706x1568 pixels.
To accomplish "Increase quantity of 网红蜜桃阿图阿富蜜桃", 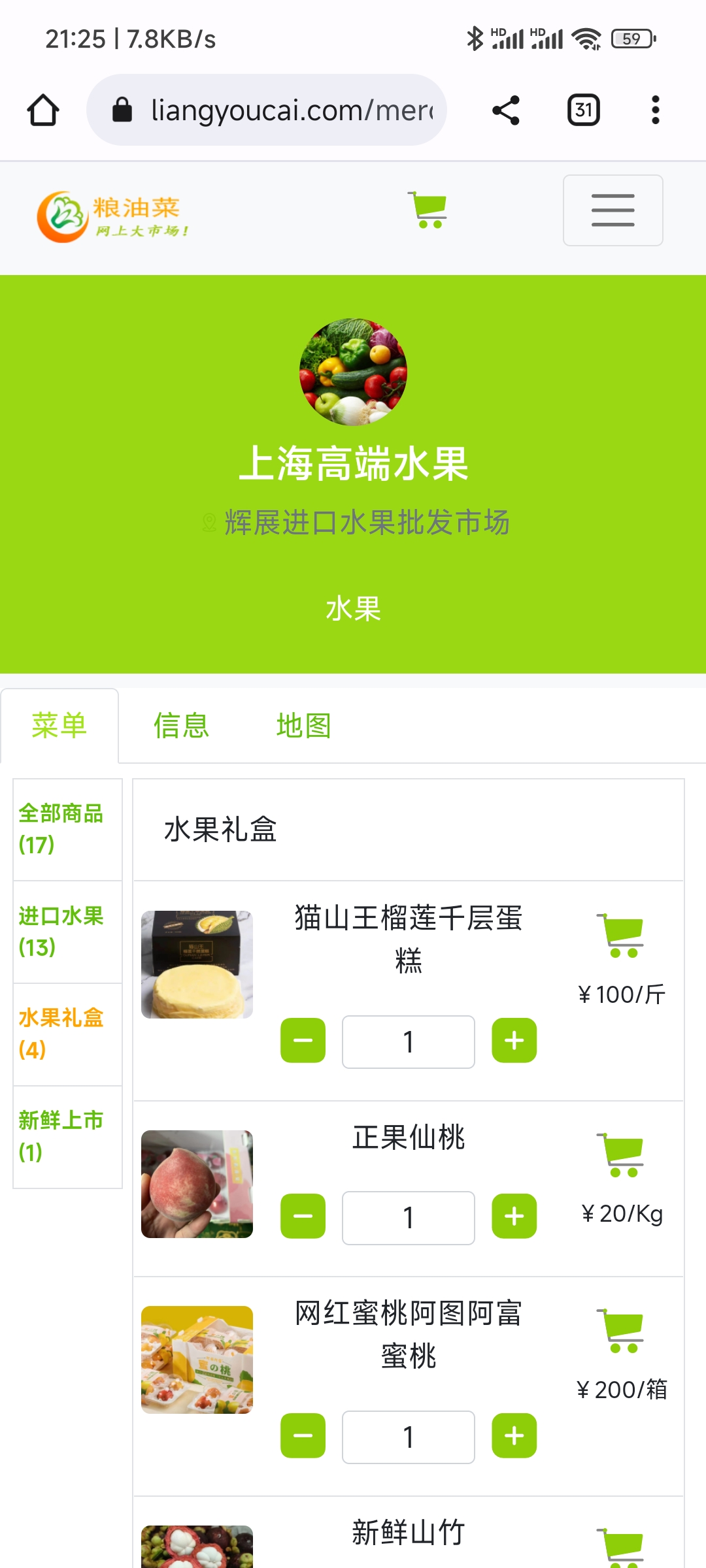I will pos(514,1436).
